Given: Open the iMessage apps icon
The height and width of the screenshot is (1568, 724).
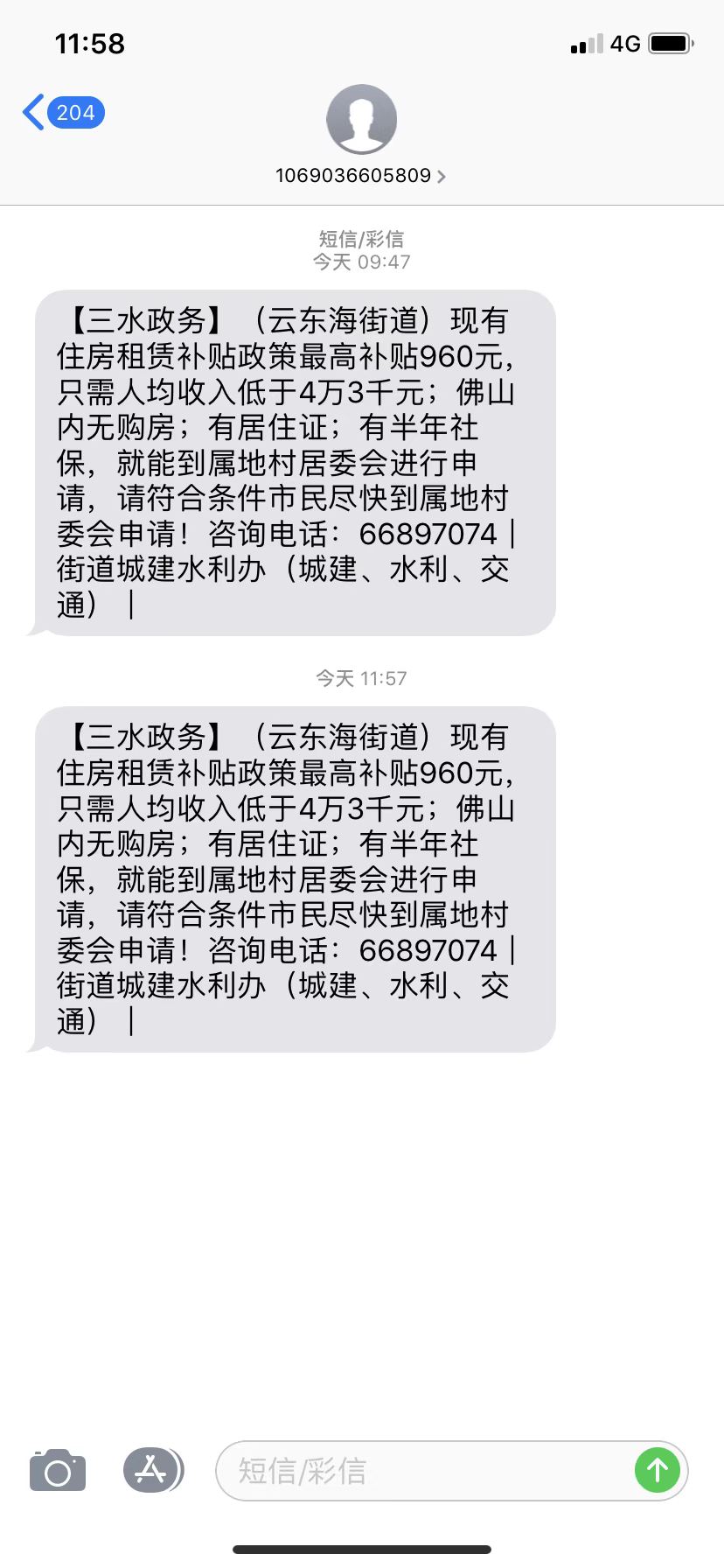Looking at the screenshot, I should (152, 1470).
